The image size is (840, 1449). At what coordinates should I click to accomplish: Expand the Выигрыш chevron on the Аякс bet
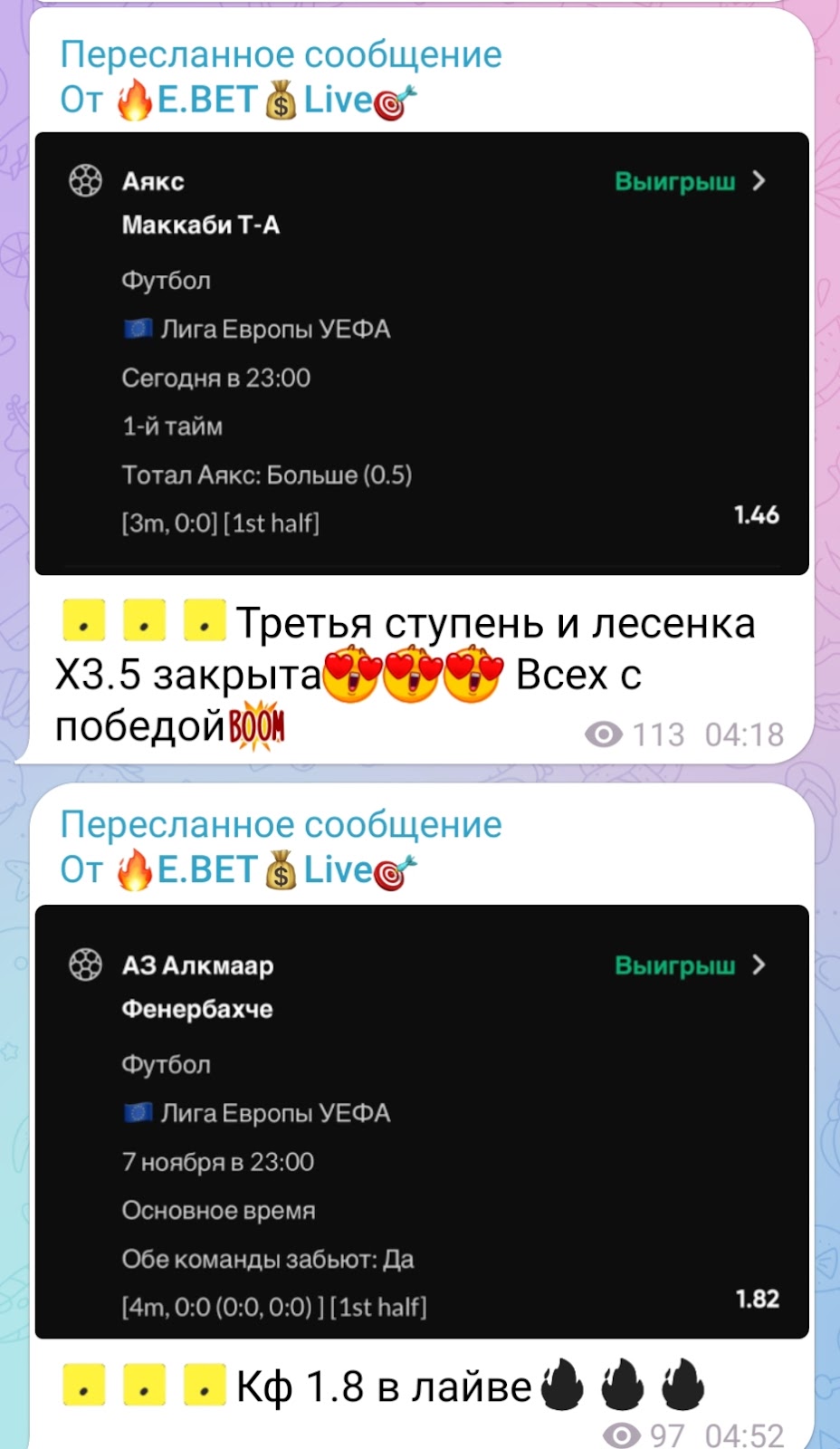(757, 181)
